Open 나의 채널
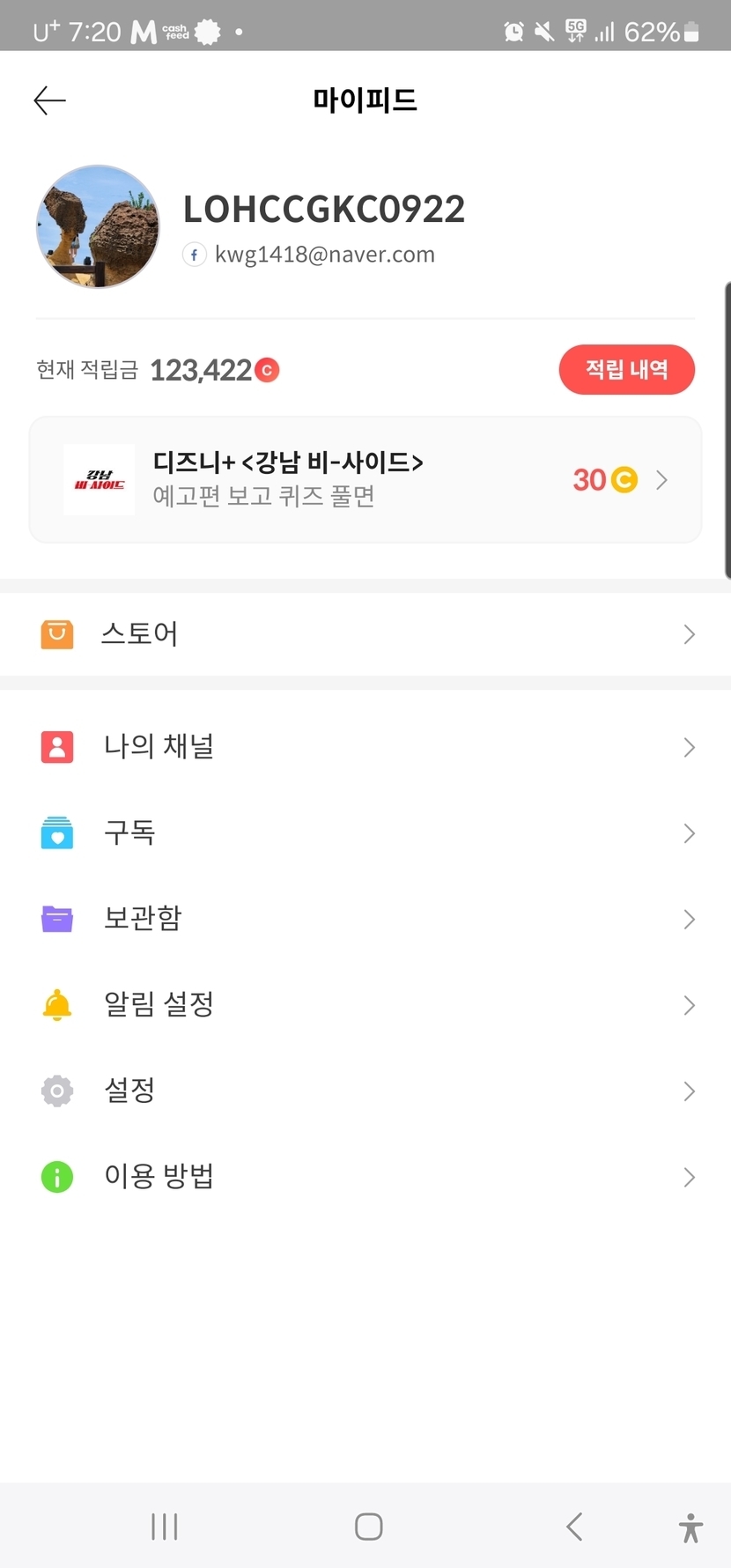 pyautogui.click(x=365, y=747)
